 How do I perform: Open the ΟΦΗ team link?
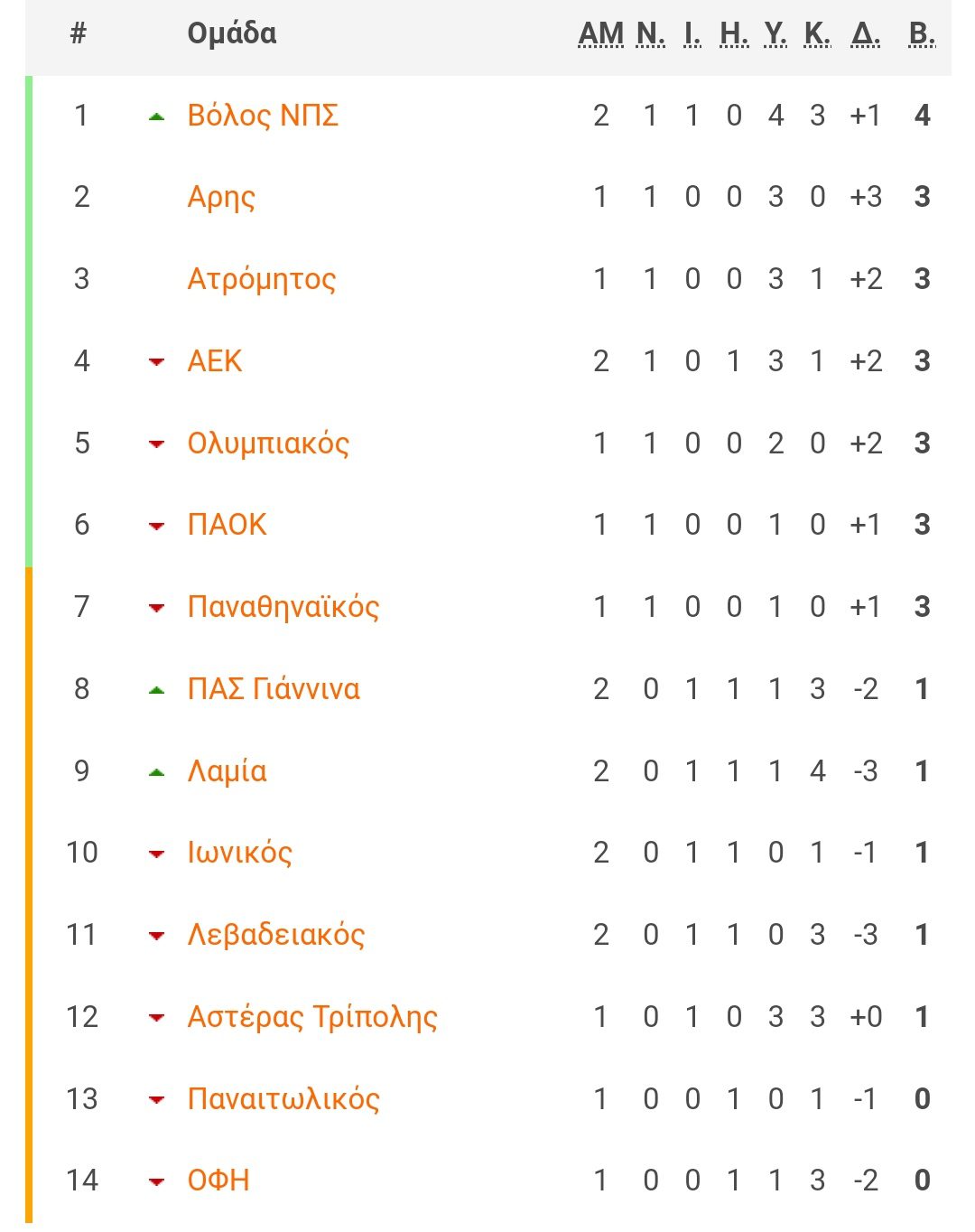218,1181
